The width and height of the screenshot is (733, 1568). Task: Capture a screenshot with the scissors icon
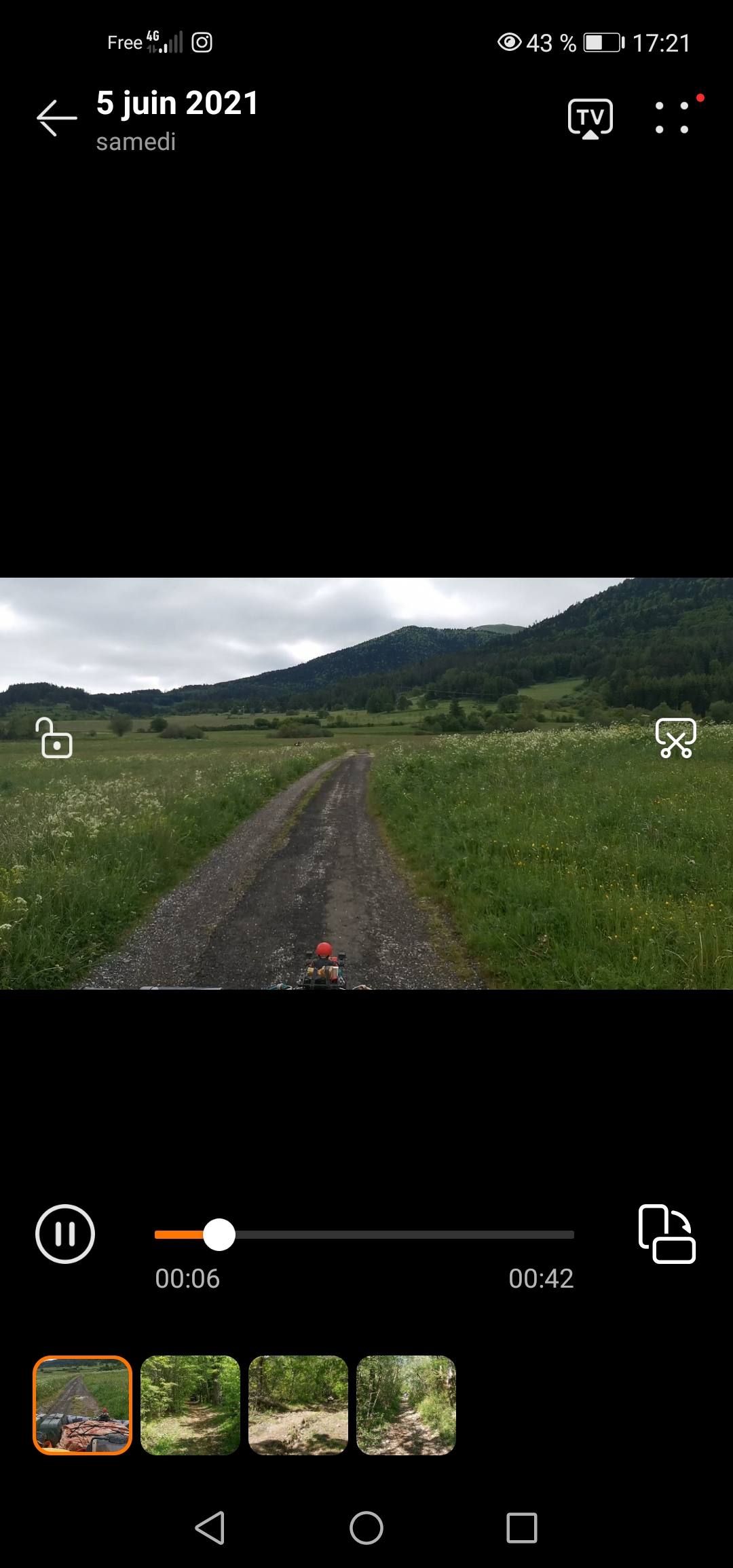click(675, 738)
